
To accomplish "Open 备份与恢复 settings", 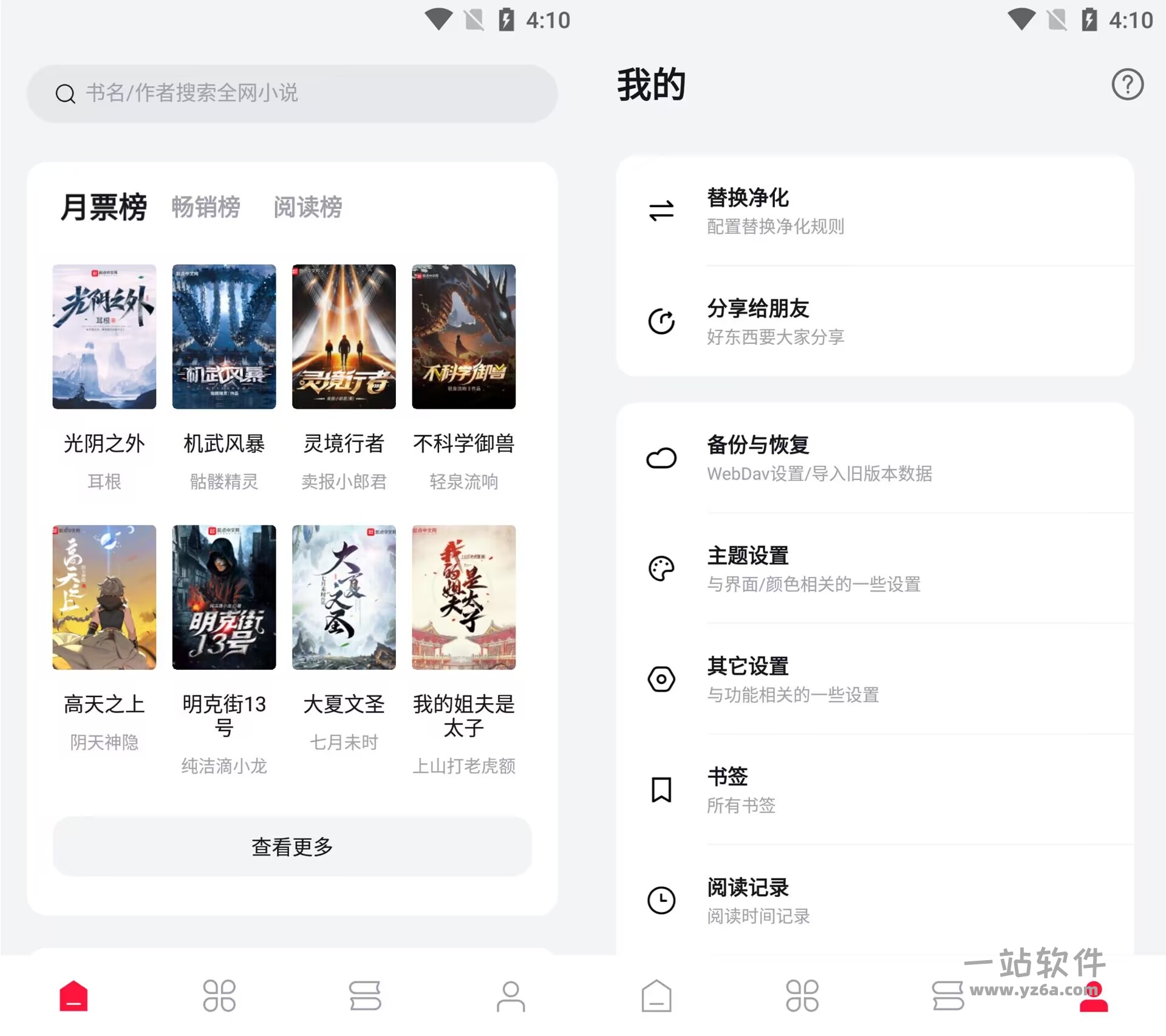I will 874,458.
